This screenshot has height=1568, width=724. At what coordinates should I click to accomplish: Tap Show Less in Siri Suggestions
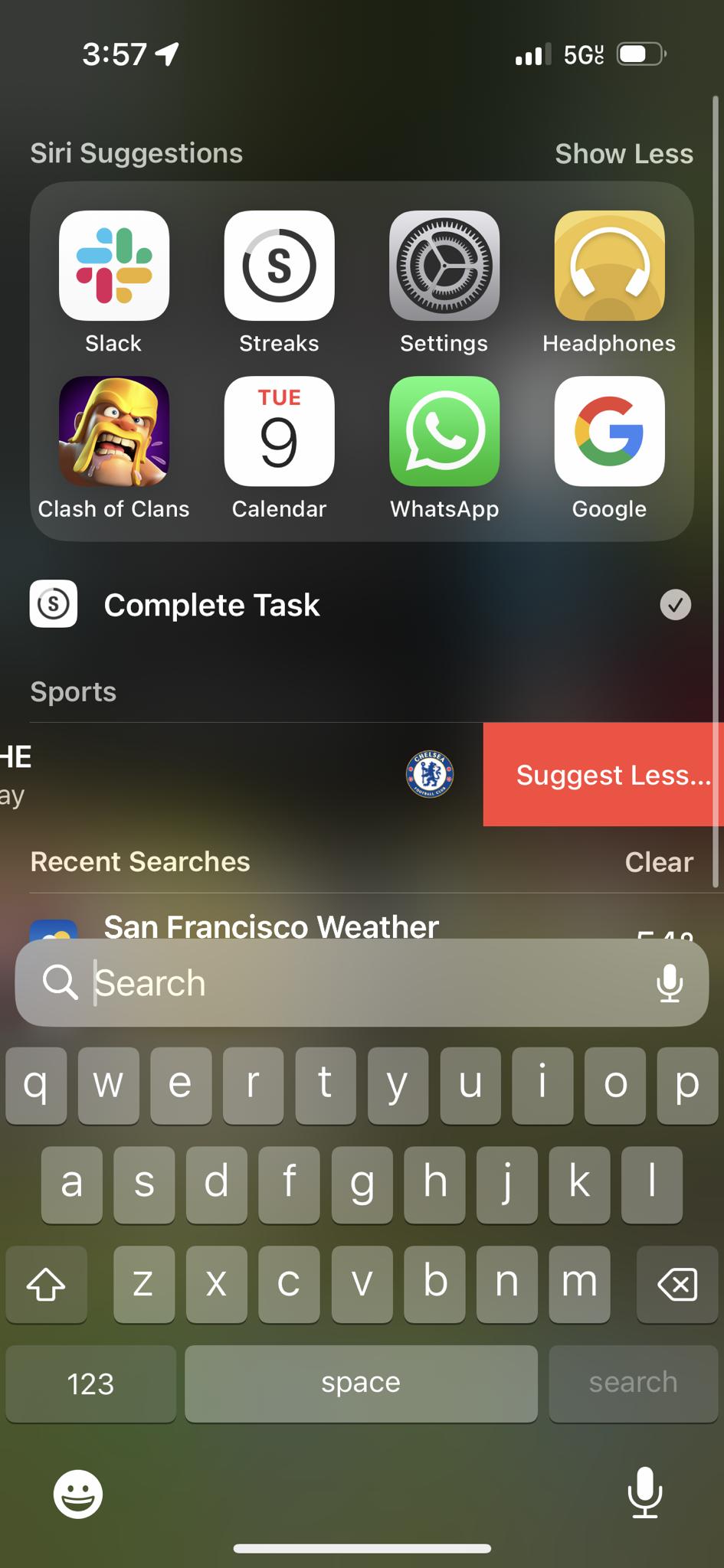tap(624, 154)
